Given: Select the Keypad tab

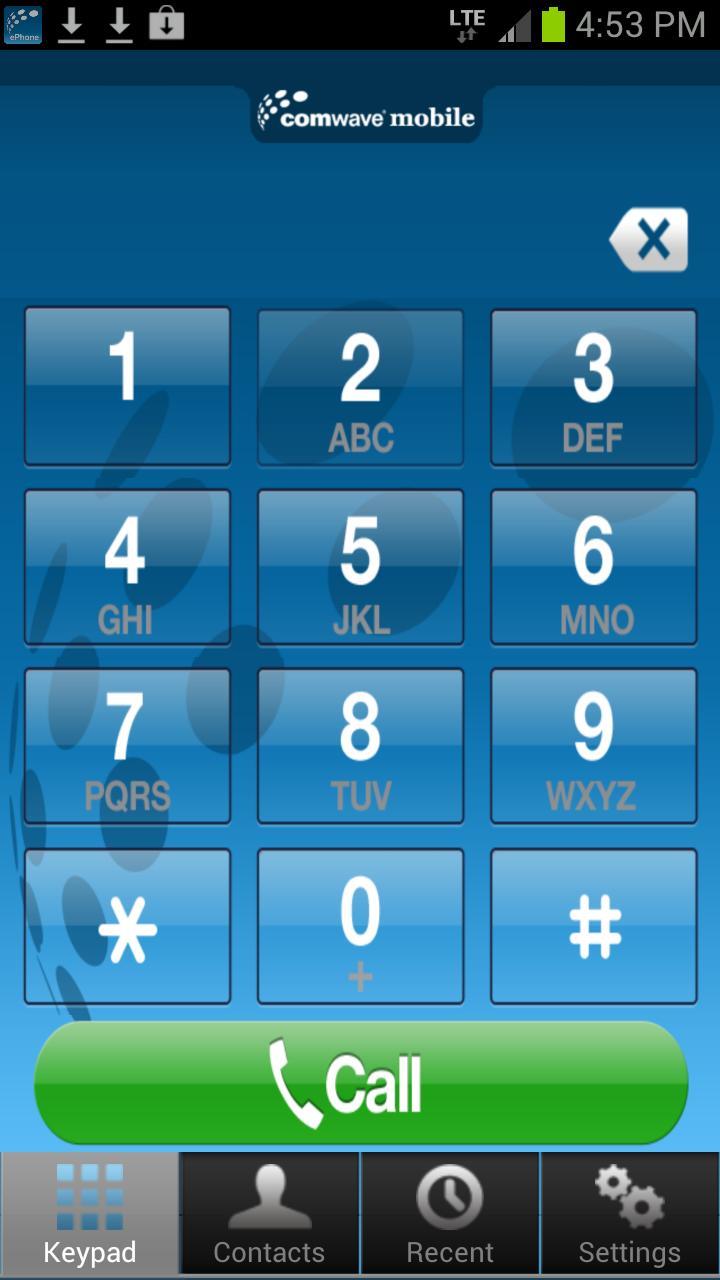Looking at the screenshot, I should point(90,1213).
